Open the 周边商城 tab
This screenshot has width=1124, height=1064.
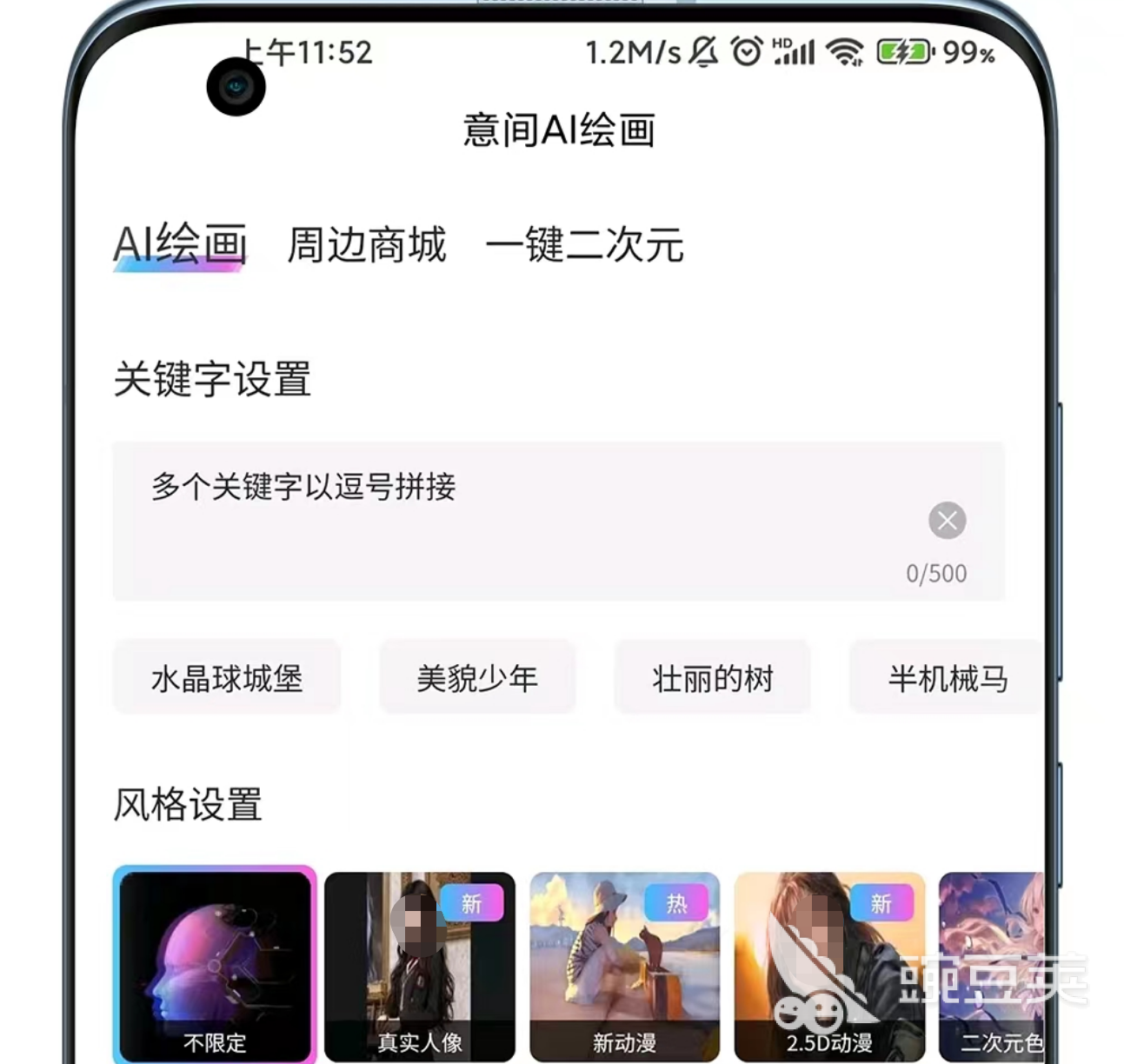pyautogui.click(x=366, y=244)
